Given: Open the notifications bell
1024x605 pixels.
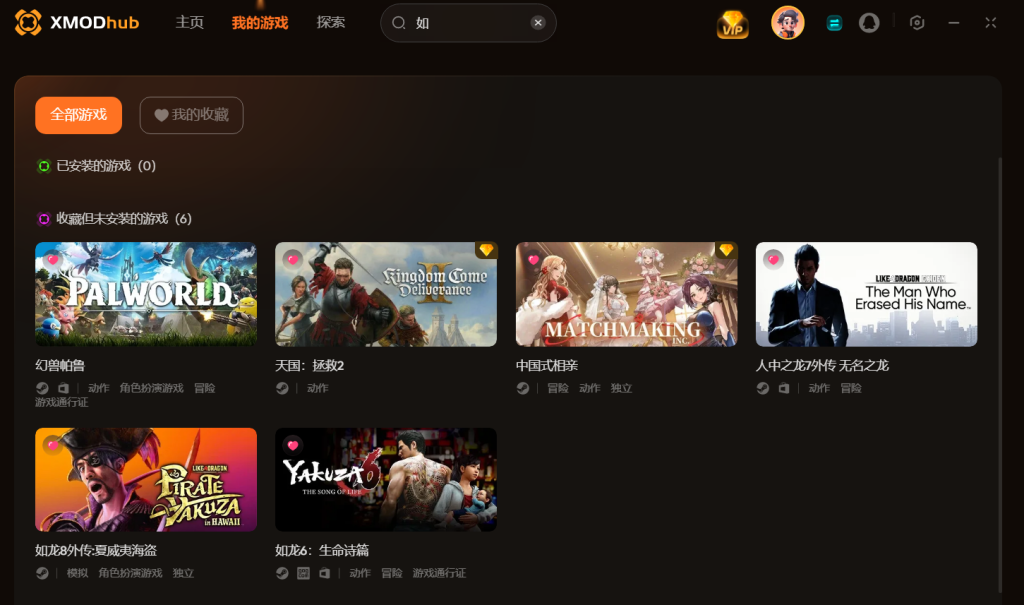Looking at the screenshot, I should [869, 23].
